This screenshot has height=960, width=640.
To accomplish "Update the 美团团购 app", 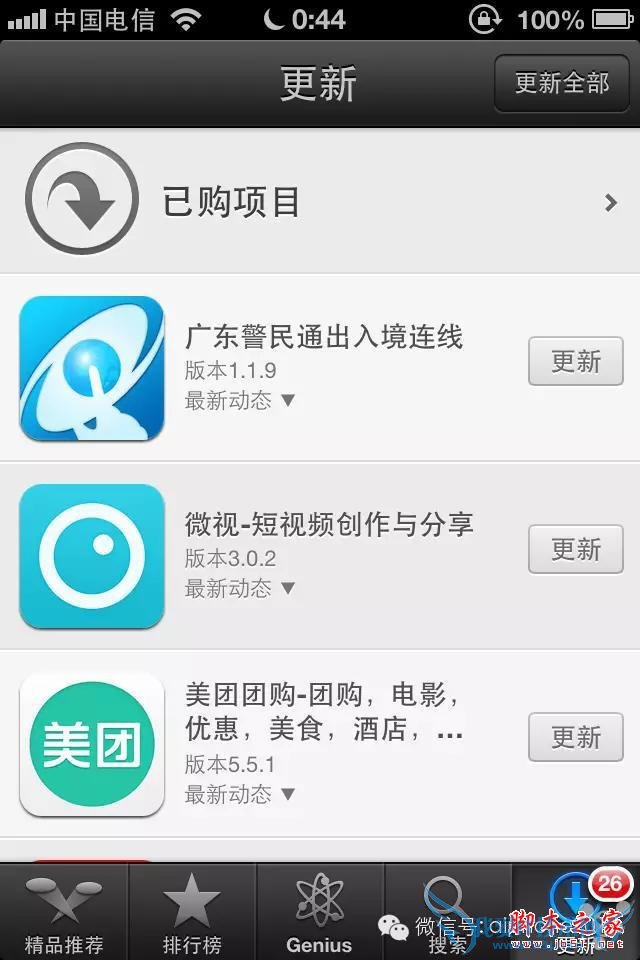I will coord(575,737).
